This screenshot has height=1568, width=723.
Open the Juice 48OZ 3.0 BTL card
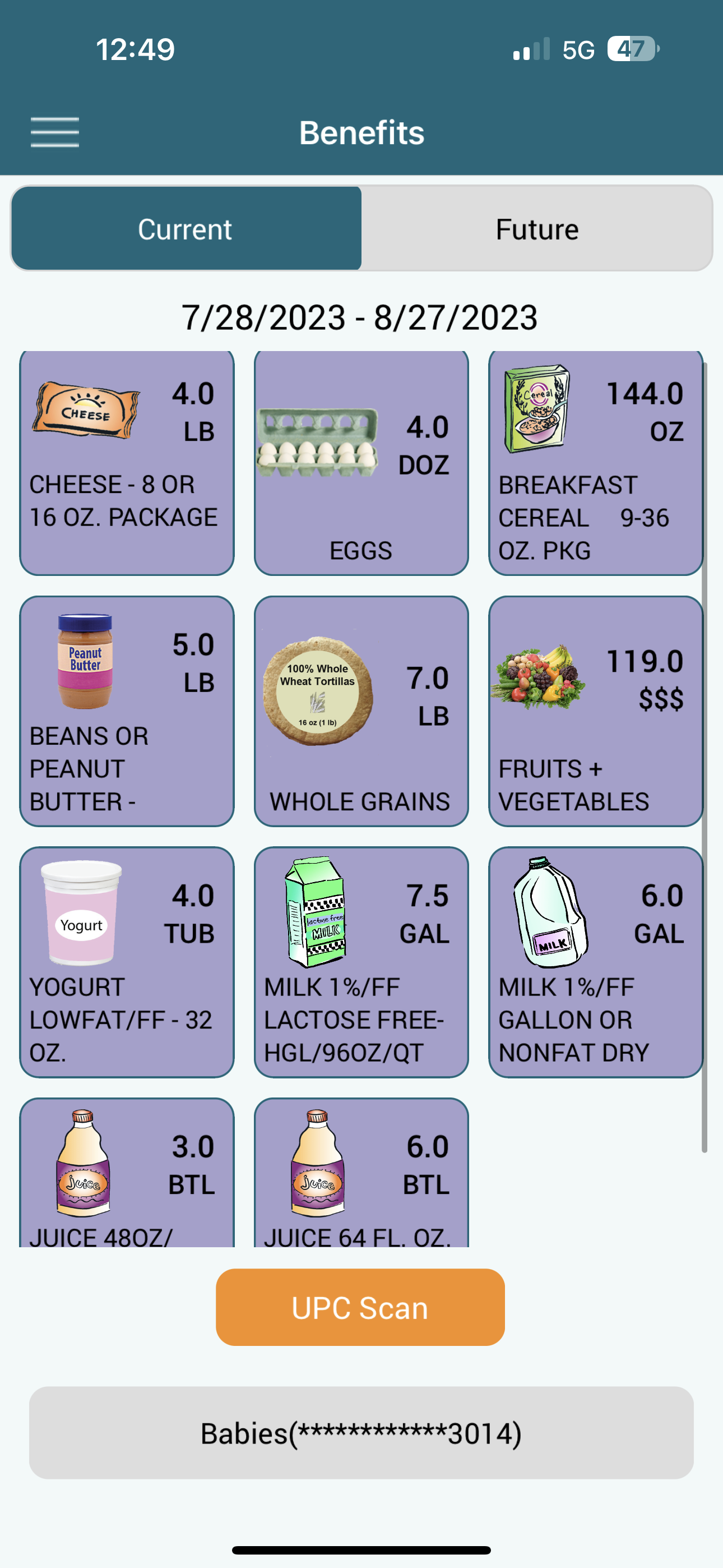127,1172
